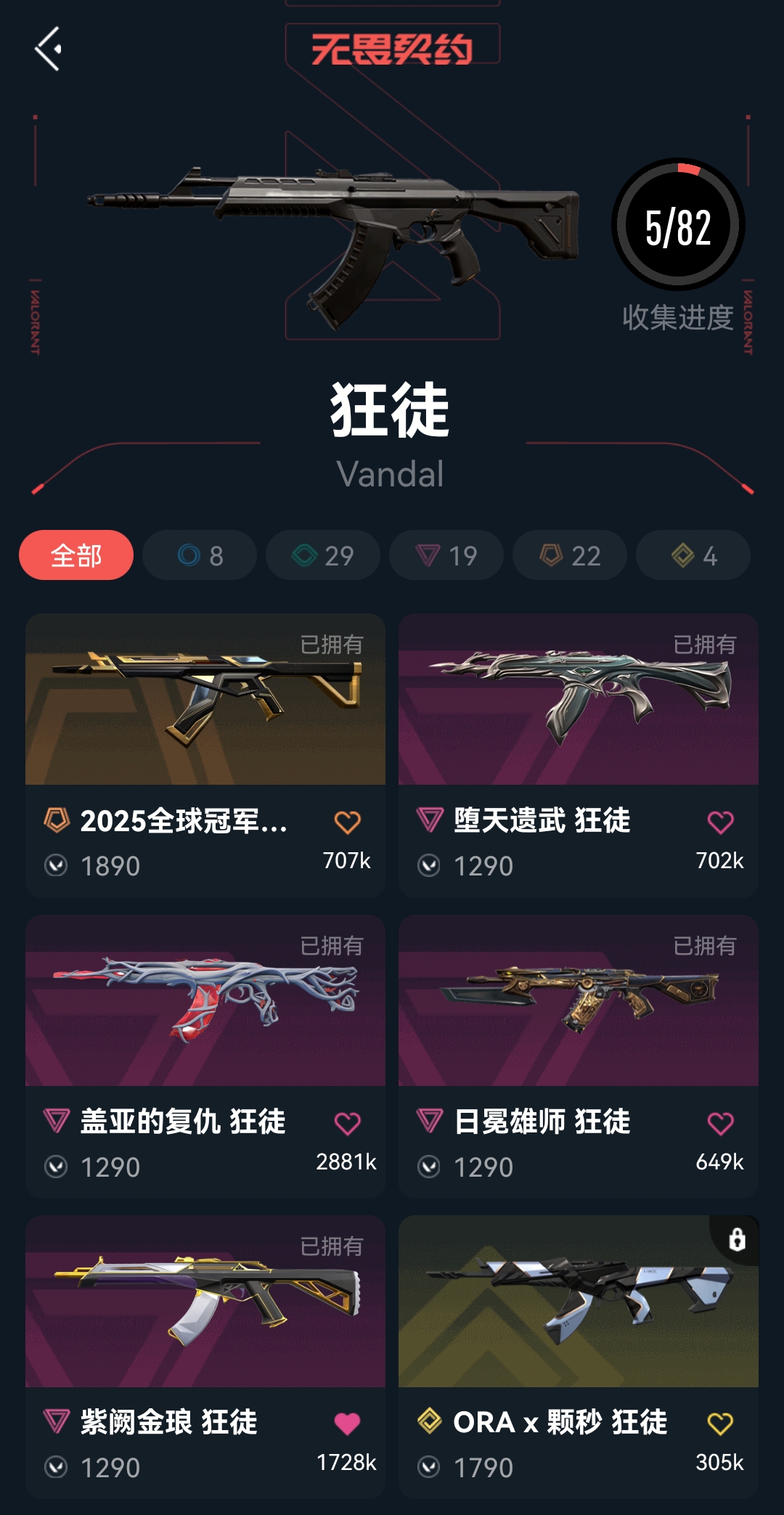Screen dimensions: 784x1515
Task: Like the ORA x 颗秒 狂徒 skin
Action: [720, 1424]
